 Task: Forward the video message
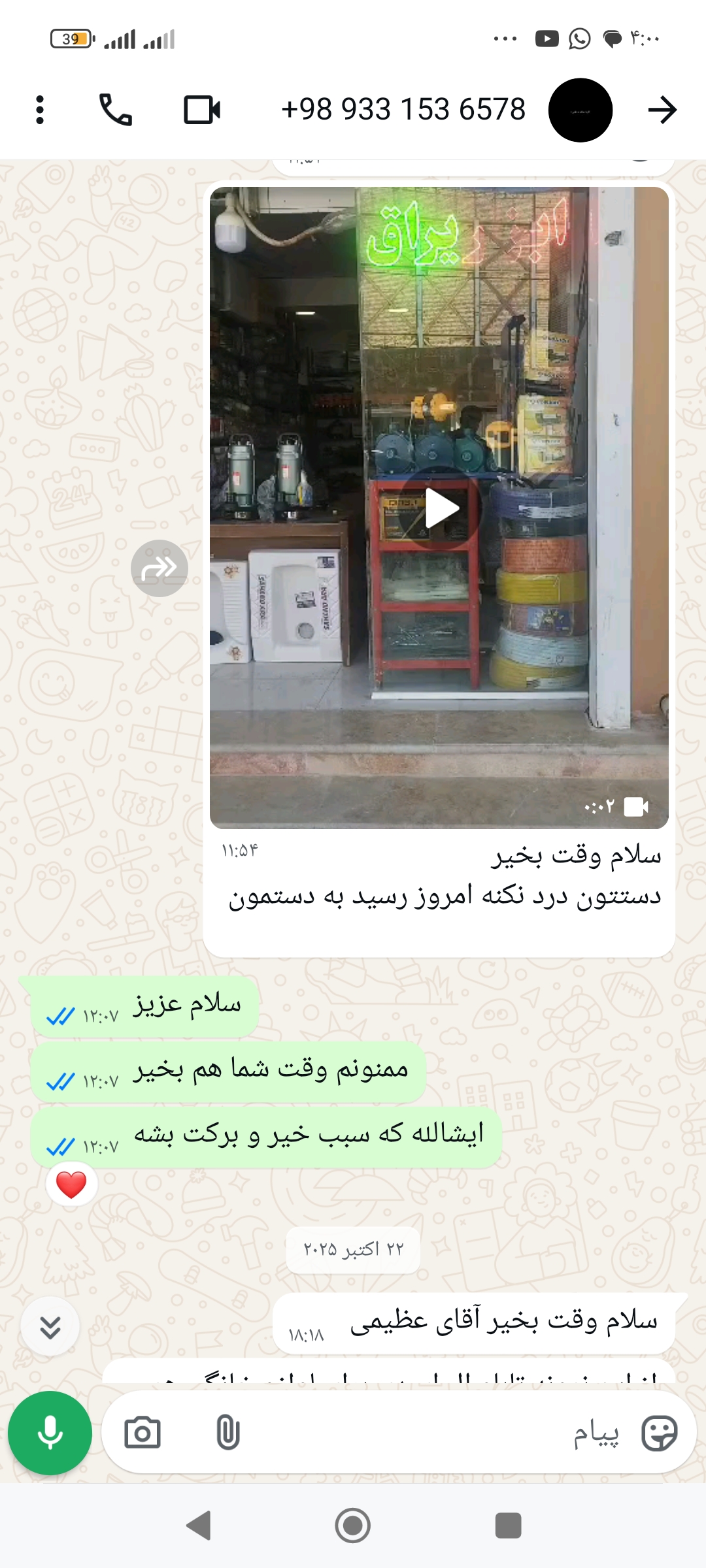point(160,568)
